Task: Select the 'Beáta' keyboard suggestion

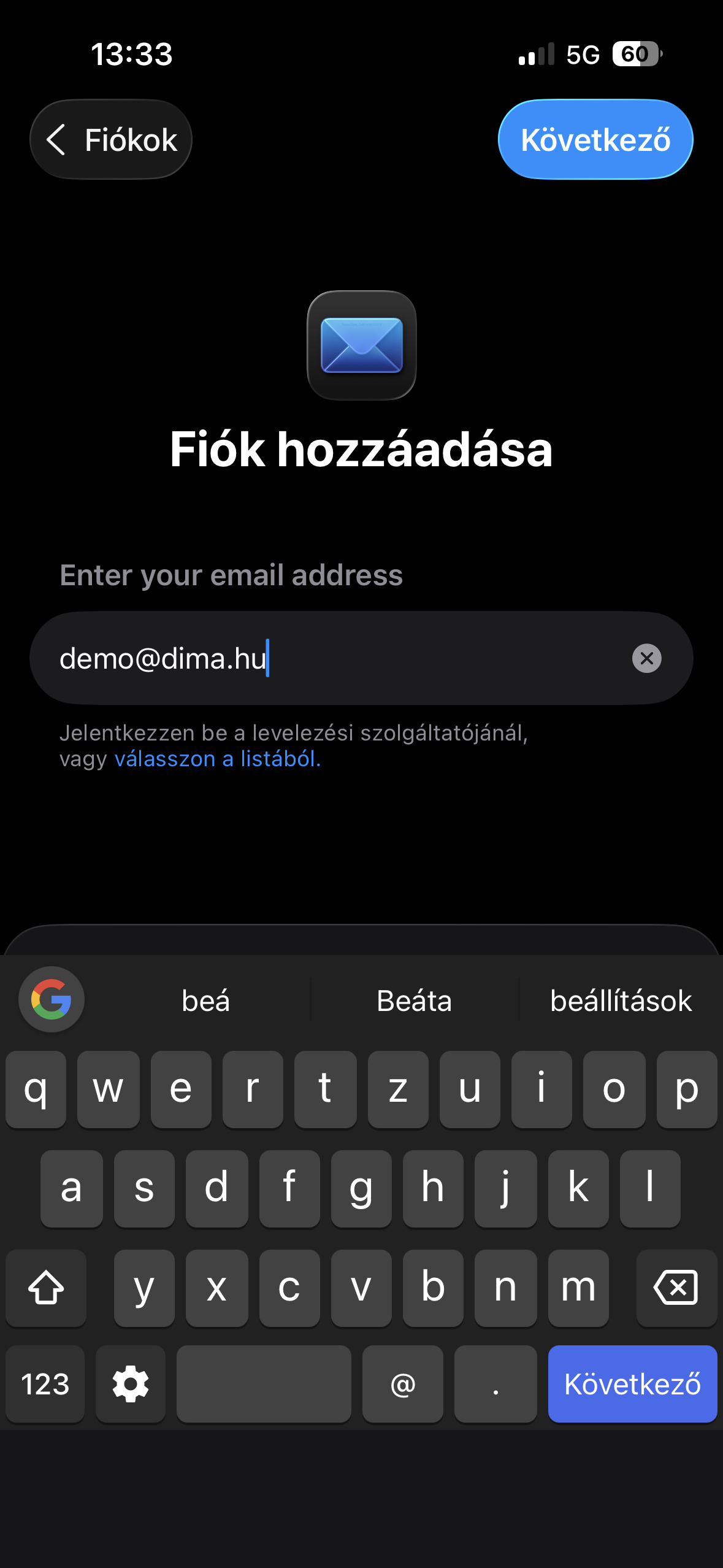Action: pyautogui.click(x=414, y=1001)
